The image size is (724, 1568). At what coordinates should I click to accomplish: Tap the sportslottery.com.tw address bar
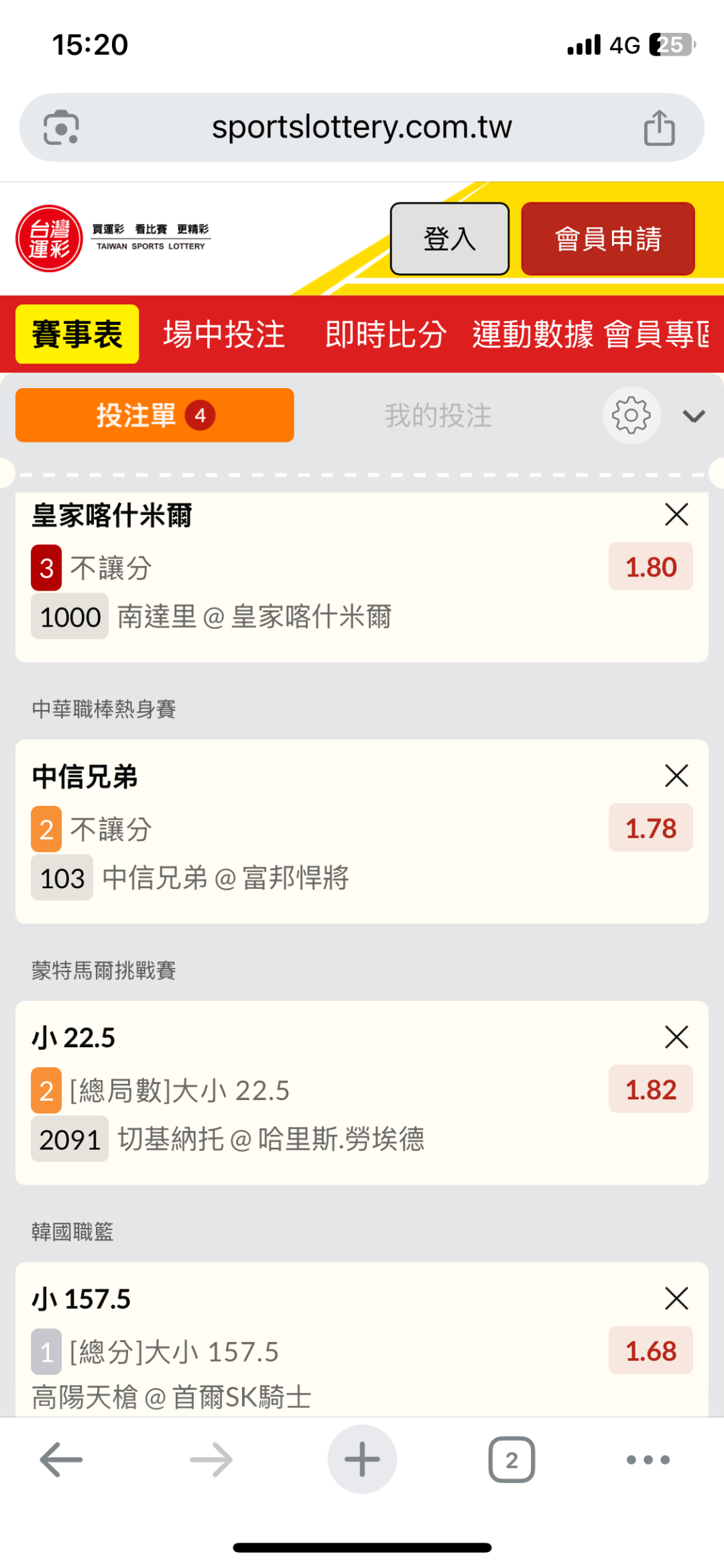362,127
